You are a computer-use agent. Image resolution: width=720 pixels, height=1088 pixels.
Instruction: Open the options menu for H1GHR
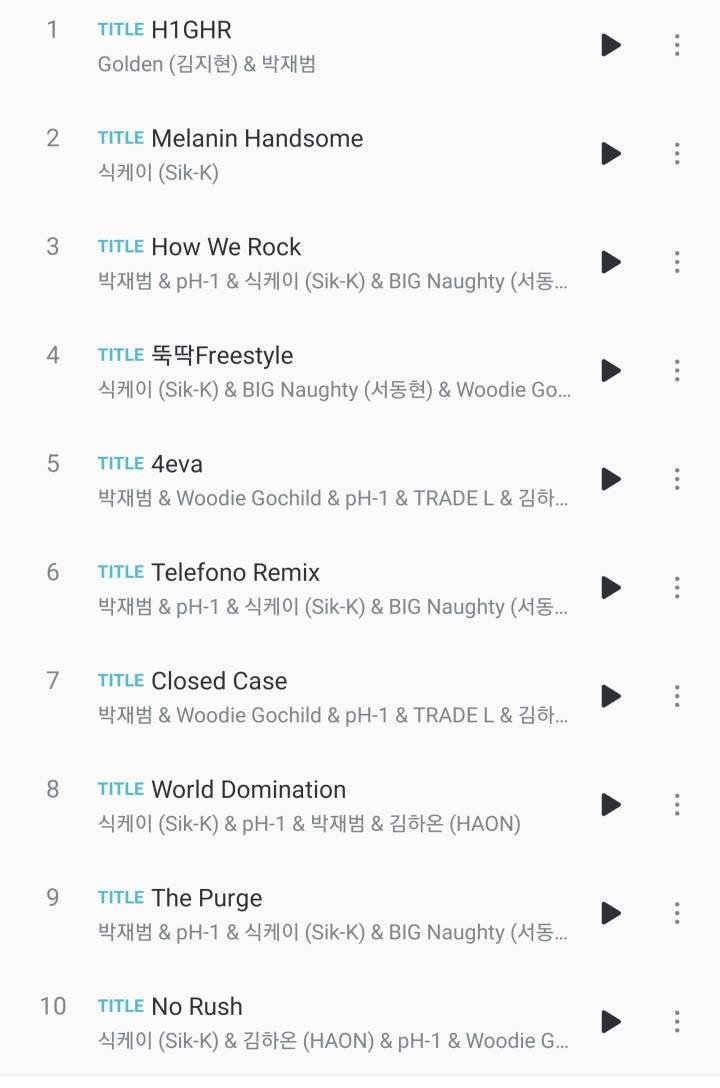coord(676,45)
